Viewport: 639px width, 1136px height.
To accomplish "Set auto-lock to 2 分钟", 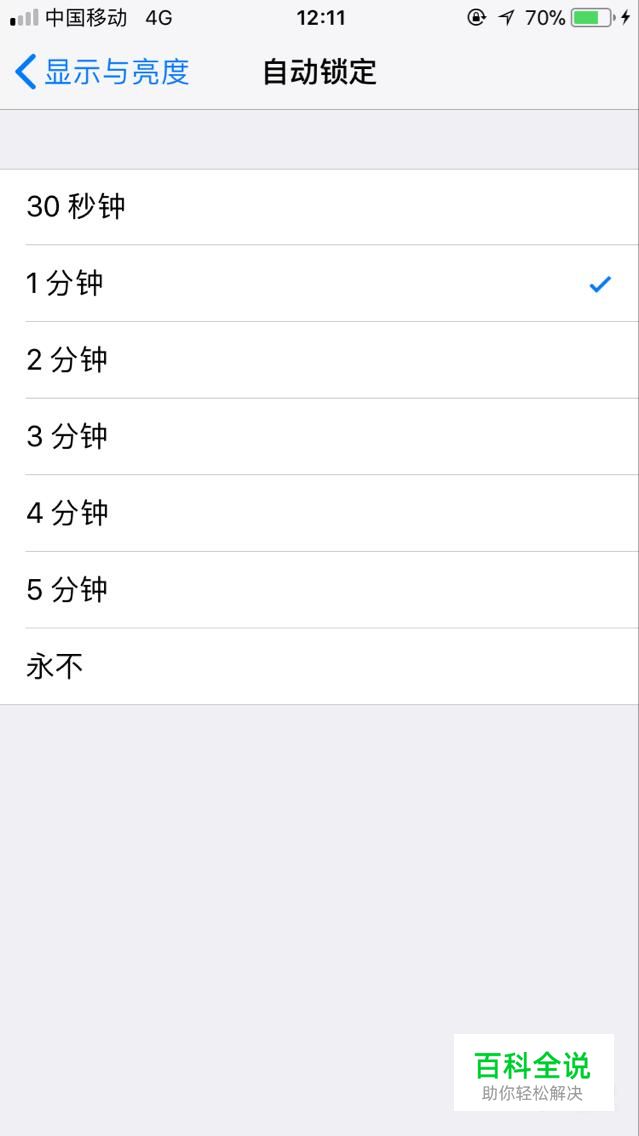I will click(x=320, y=360).
